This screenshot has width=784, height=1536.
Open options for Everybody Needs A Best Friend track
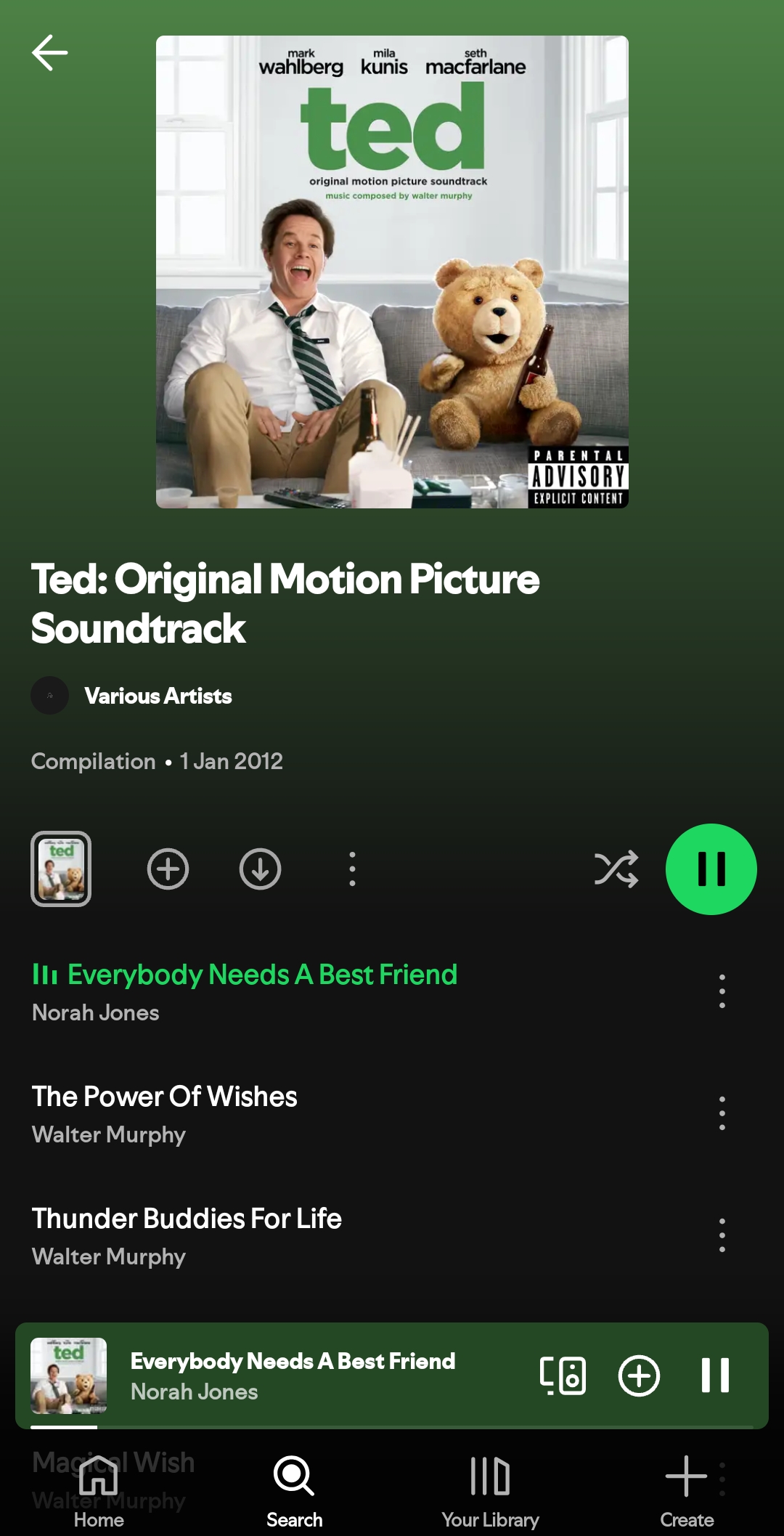(x=722, y=991)
